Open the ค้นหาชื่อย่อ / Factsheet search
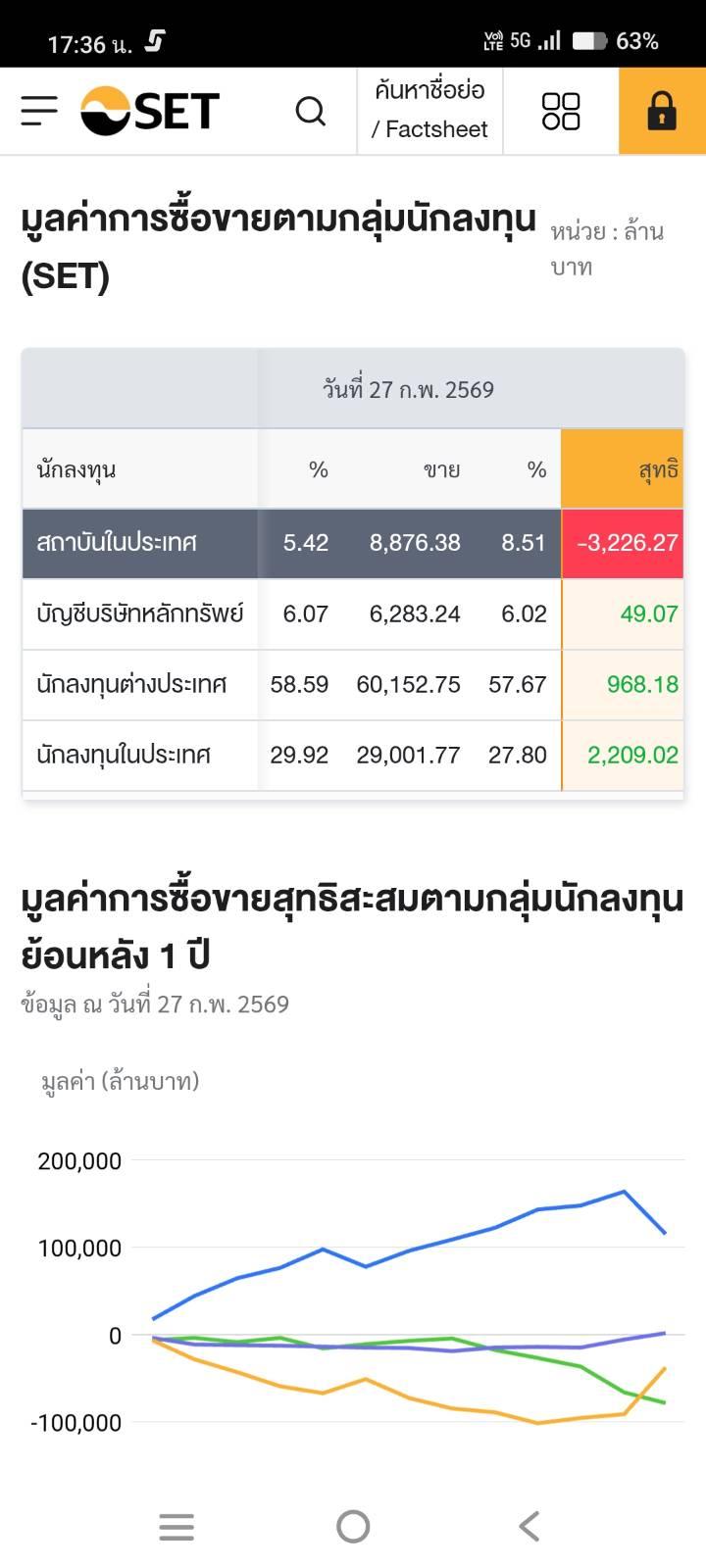 (x=429, y=111)
